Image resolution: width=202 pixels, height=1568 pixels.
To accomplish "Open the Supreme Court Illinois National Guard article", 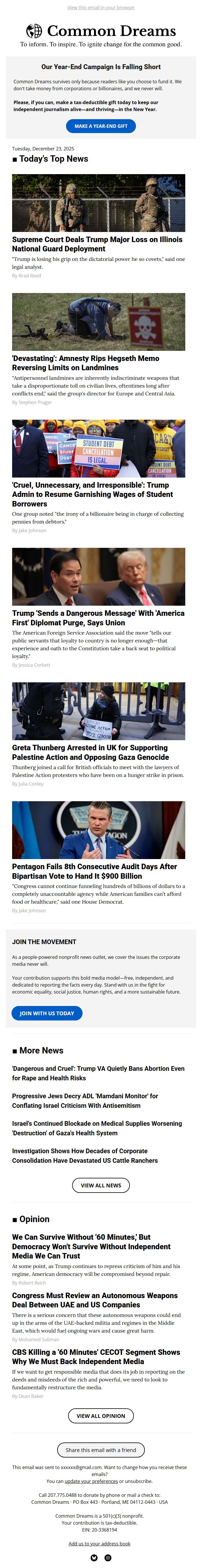I will point(97,244).
